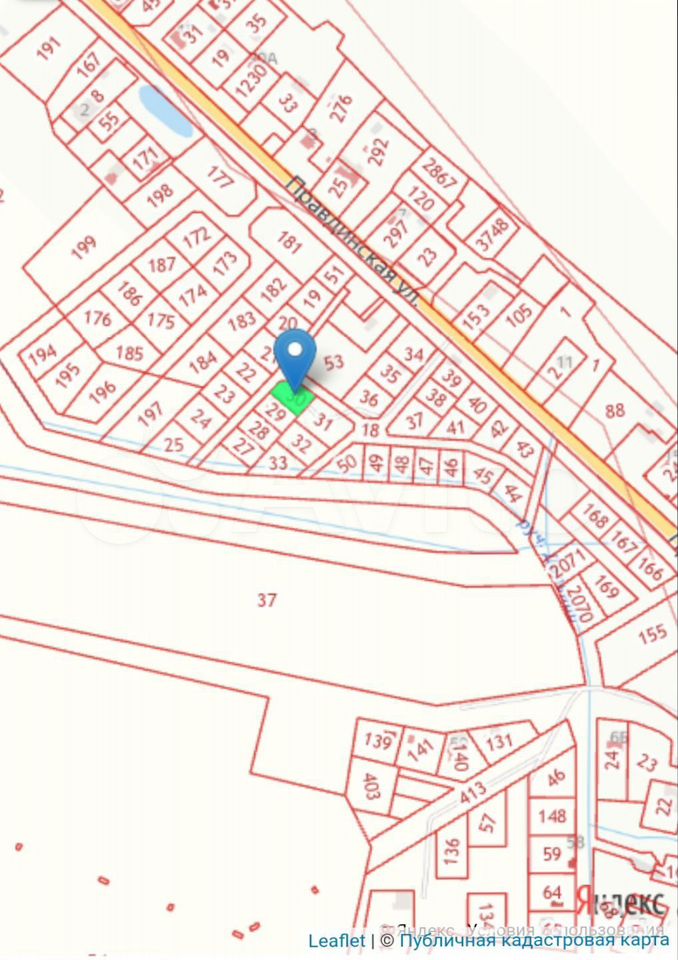This screenshot has width=678, height=960.
Task: Open the Публичная кадастровая карта link
Action: click(533, 940)
